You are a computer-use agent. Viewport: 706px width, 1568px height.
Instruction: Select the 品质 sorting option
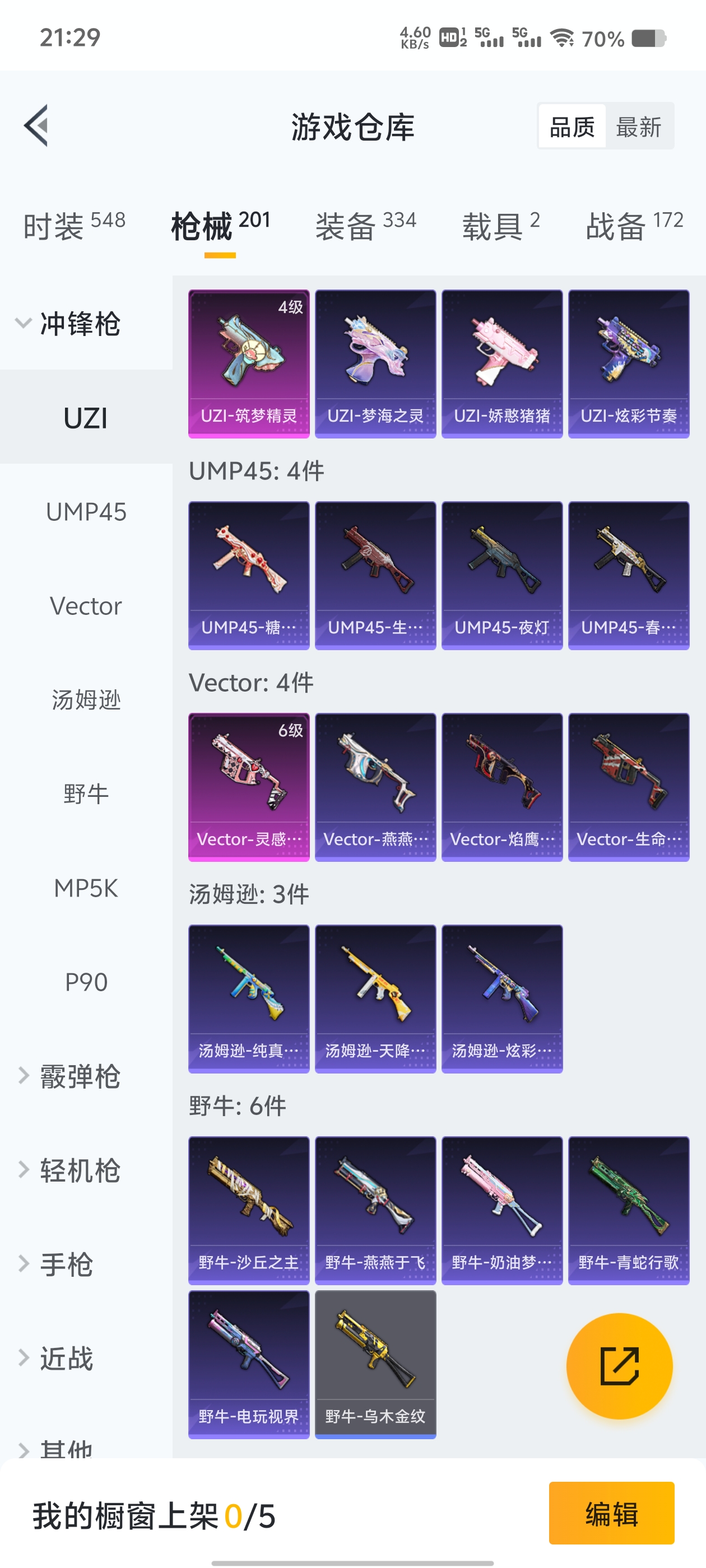pos(572,127)
